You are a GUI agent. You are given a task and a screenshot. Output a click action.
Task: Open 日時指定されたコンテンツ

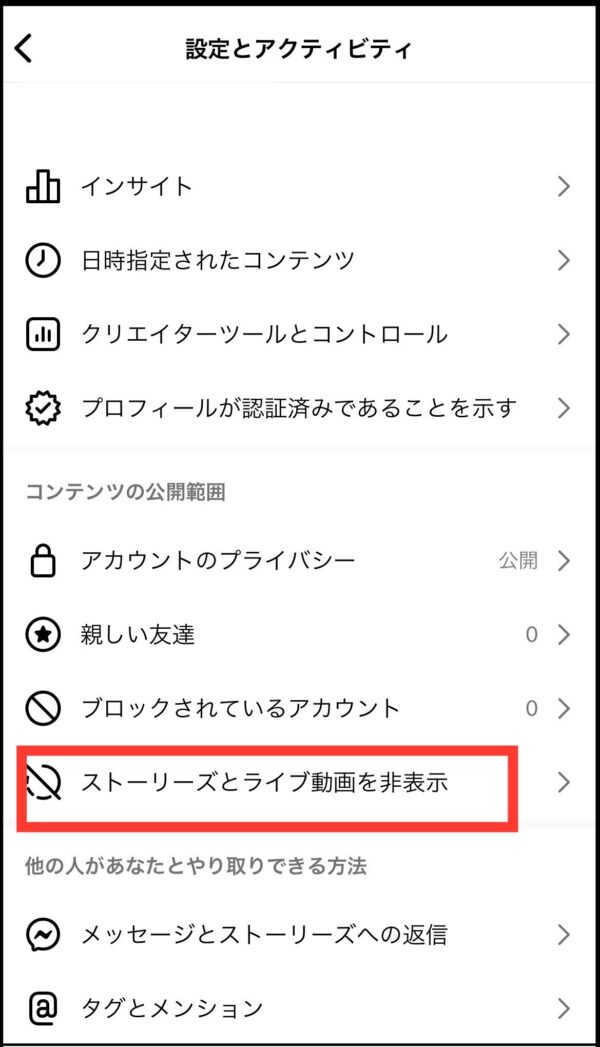tap(300, 260)
